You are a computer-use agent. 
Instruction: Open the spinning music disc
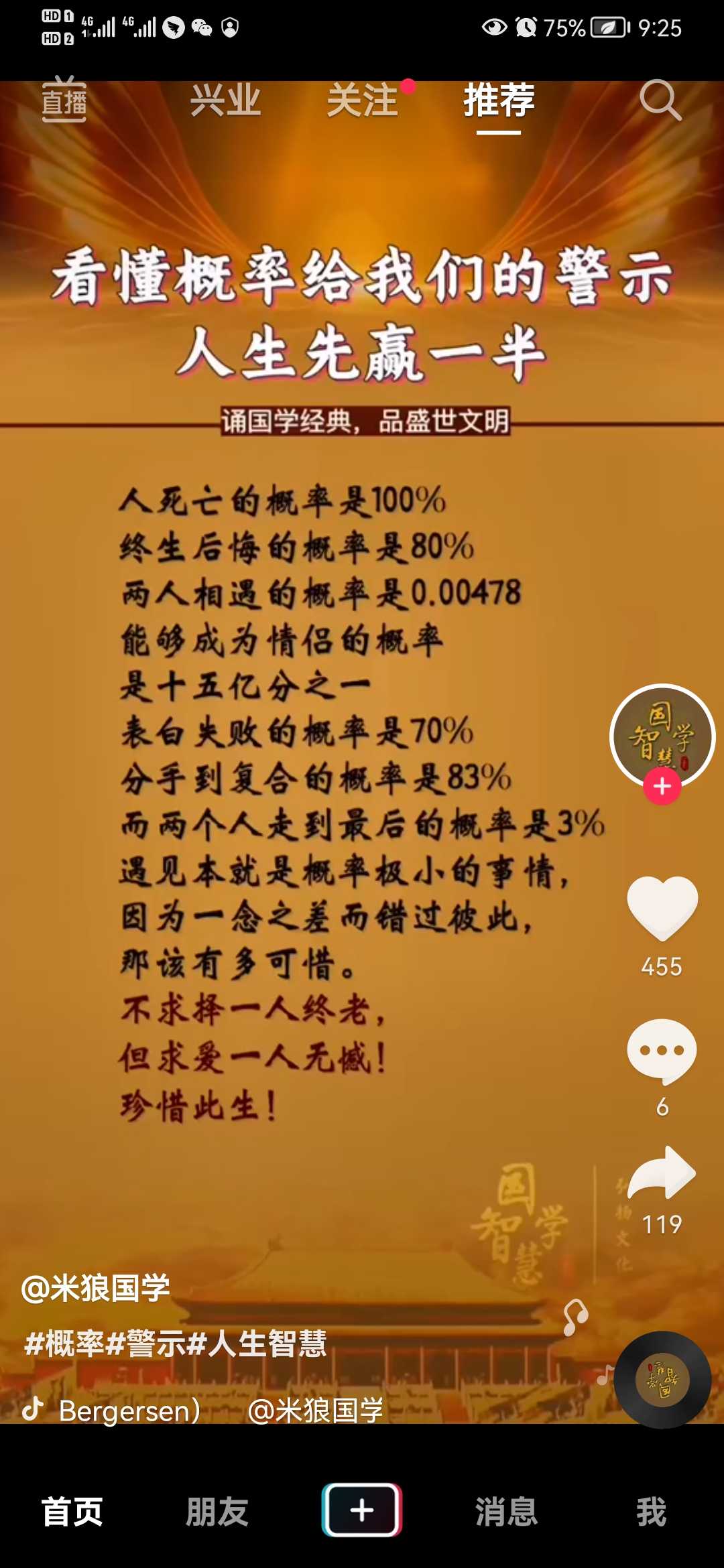pos(662,1379)
